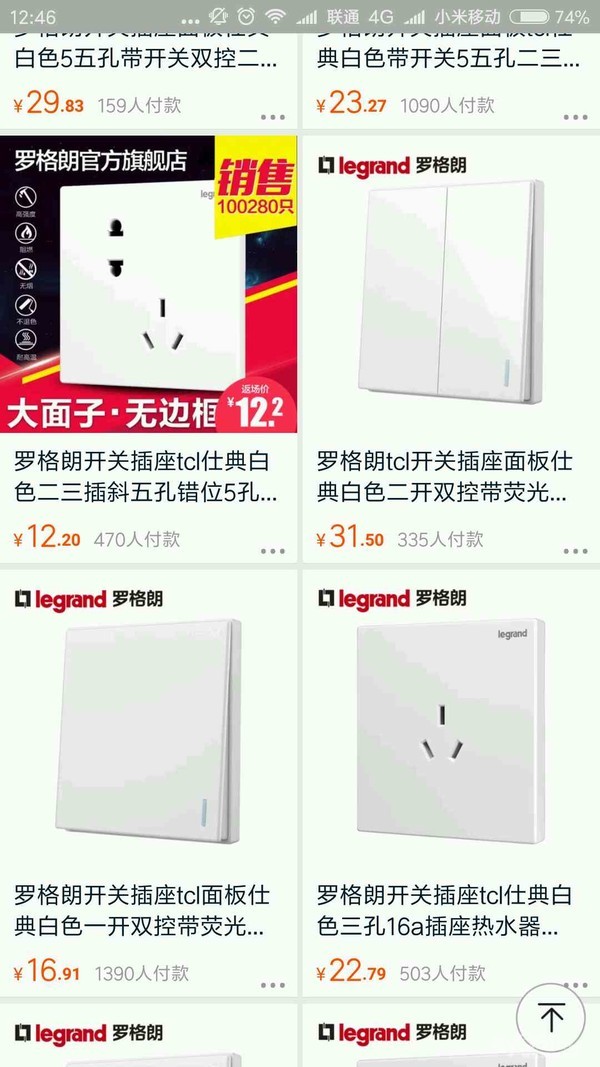Open more options for the ¥12.20 item
Screen dimensions: 600x1067
[272, 551]
